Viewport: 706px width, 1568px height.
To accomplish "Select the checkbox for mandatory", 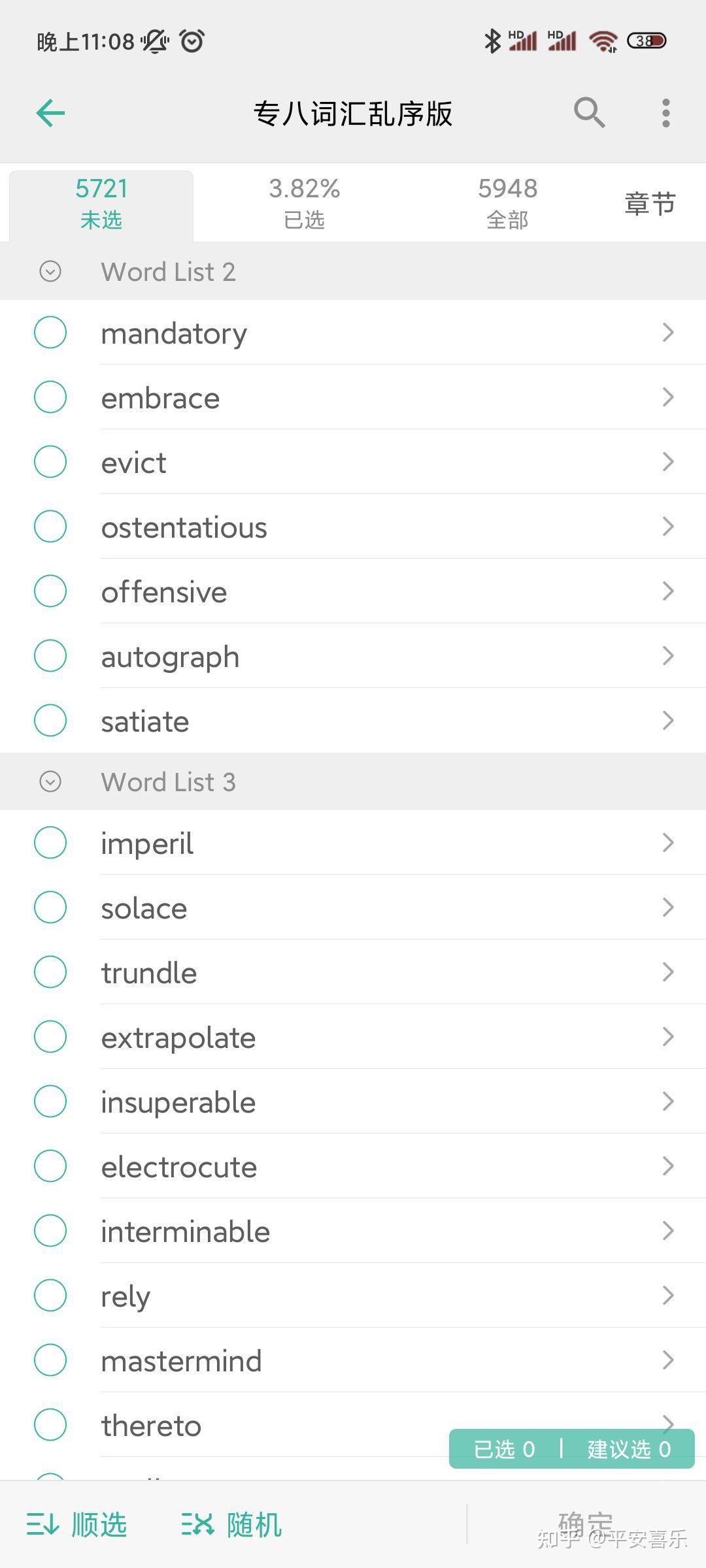I will point(50,333).
